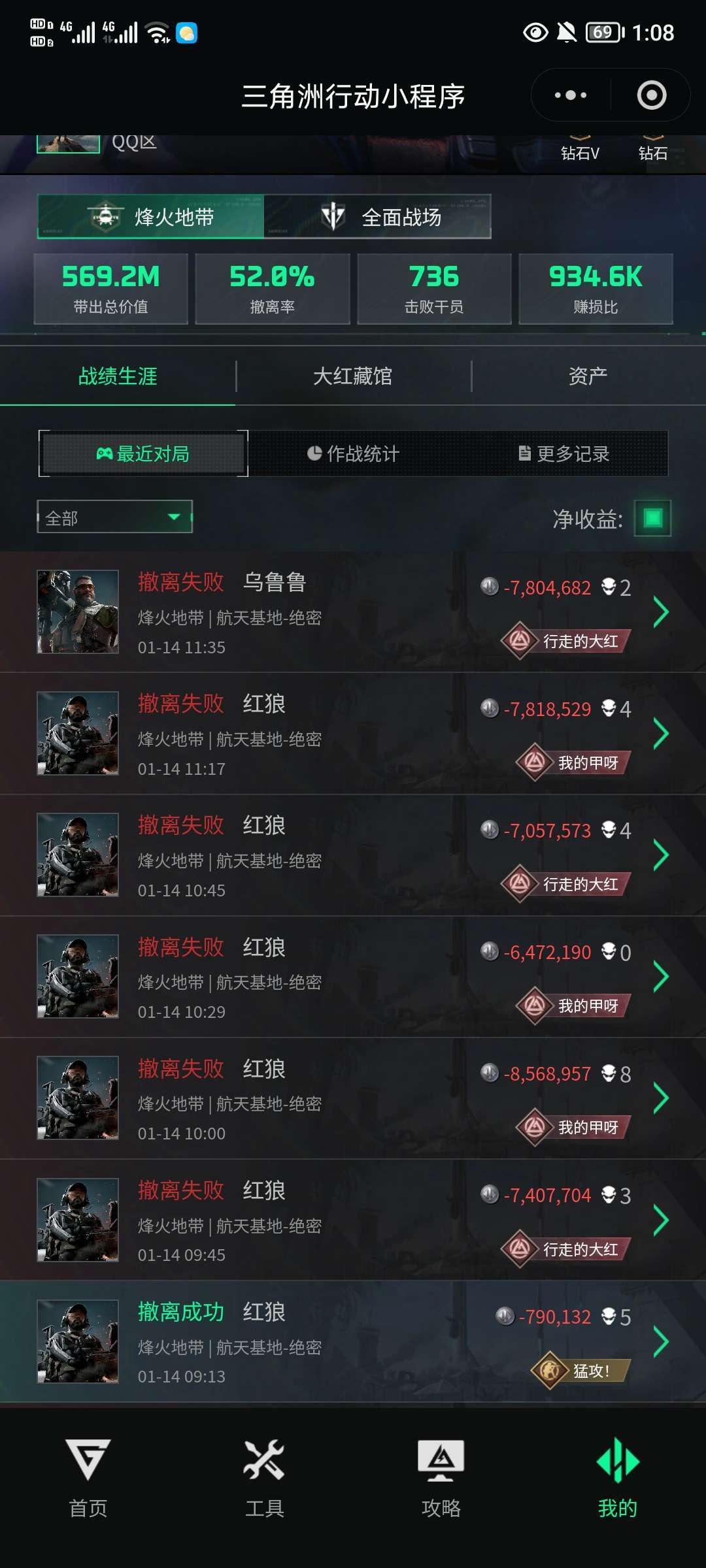Open 乌鲁鲁 match from 01-14 11:35
Viewport: 706px width, 1568px height.
pos(353,612)
